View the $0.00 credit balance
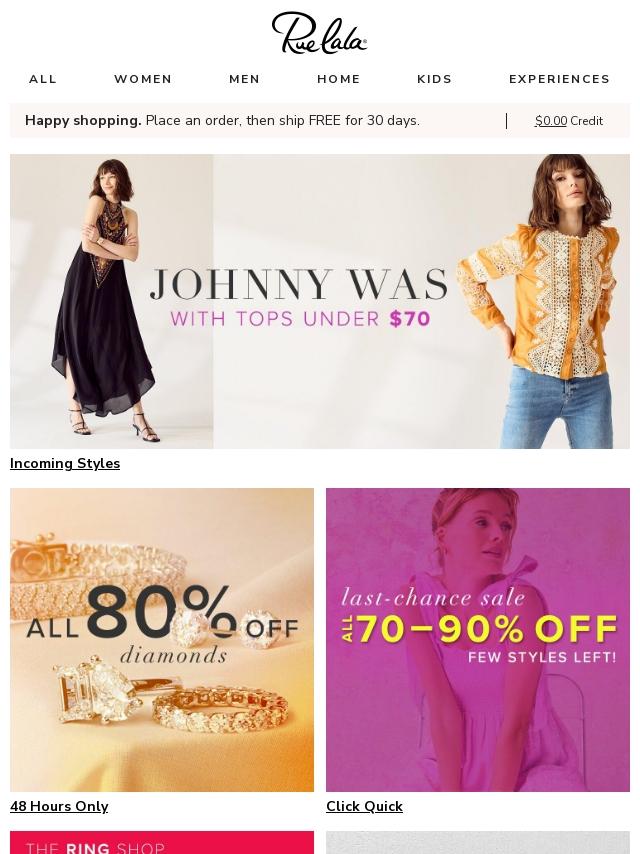This screenshot has width=640, height=854. tap(568, 121)
